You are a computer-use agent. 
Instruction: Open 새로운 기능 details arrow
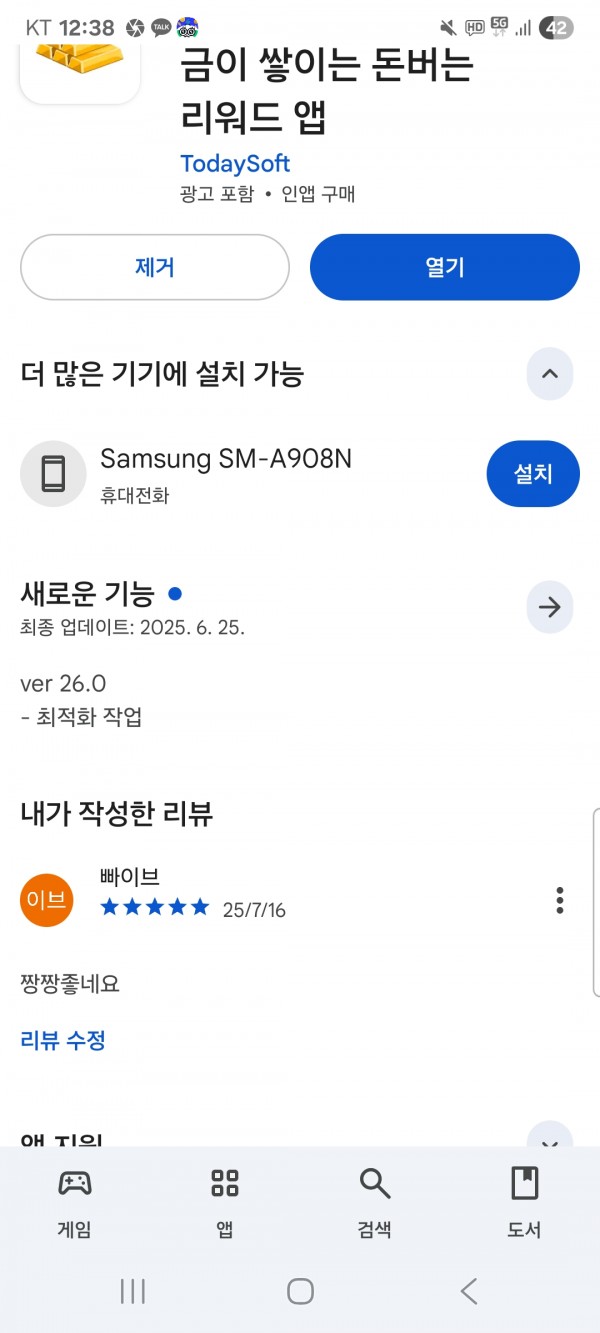550,607
